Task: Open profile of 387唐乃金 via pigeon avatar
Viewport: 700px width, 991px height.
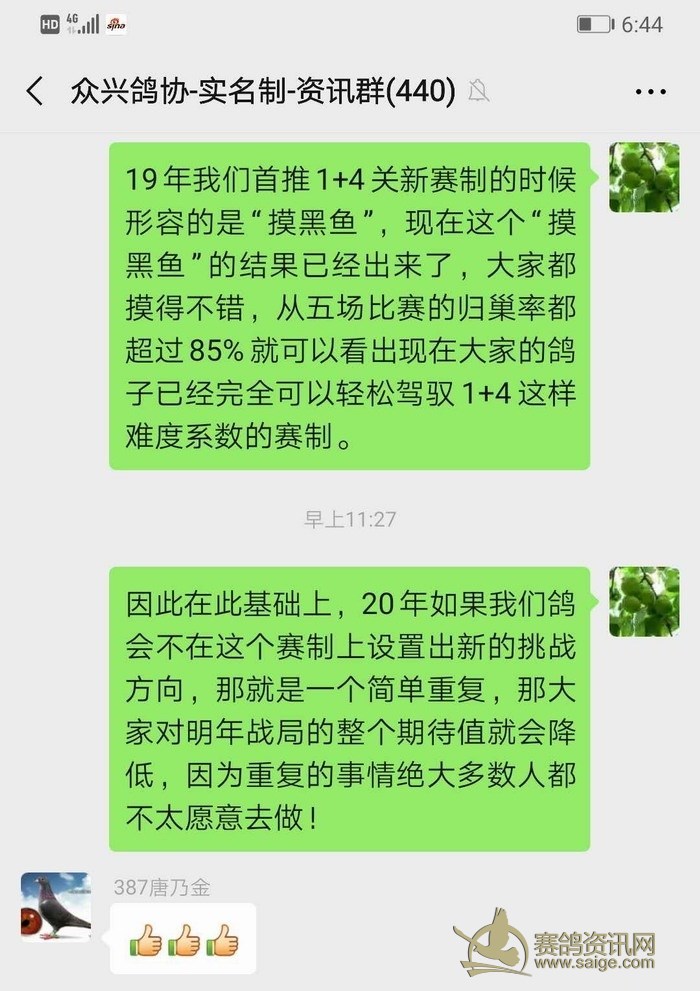Action: [56, 906]
